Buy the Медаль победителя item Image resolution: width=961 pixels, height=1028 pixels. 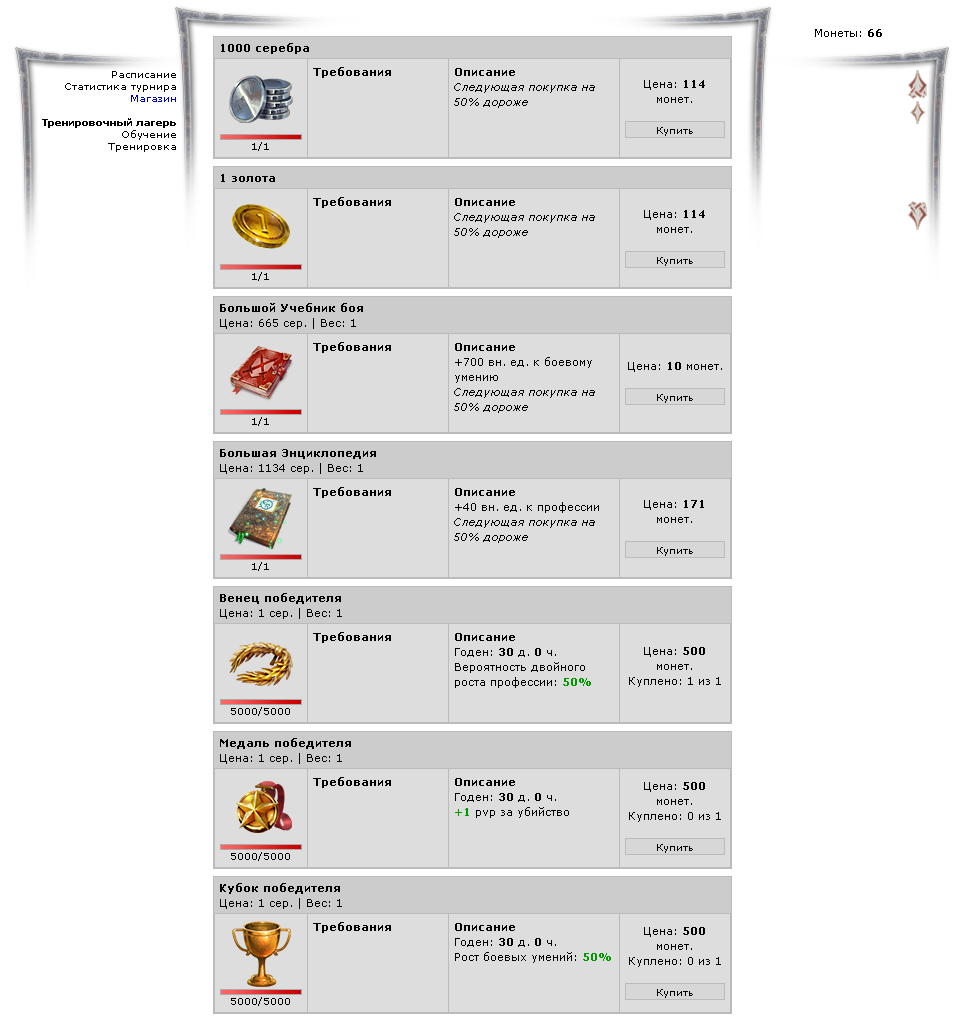(674, 847)
